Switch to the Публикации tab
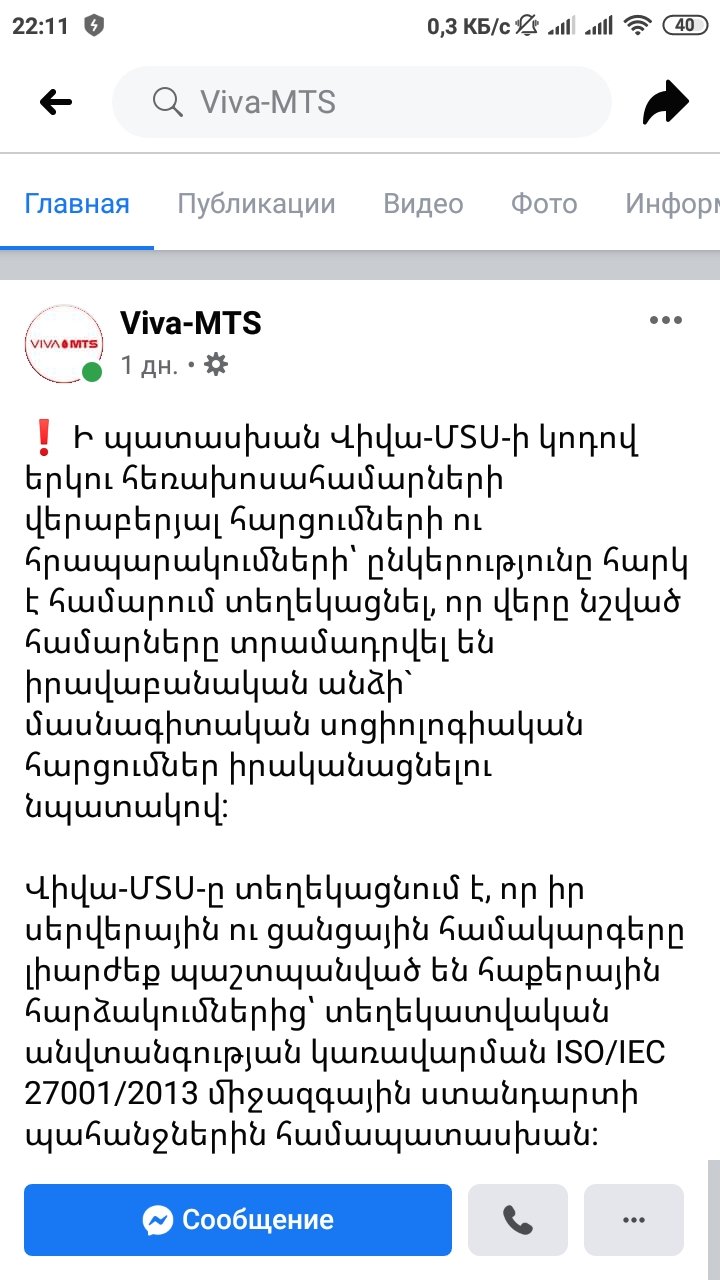Screen dimensions: 720x1280 256,205
